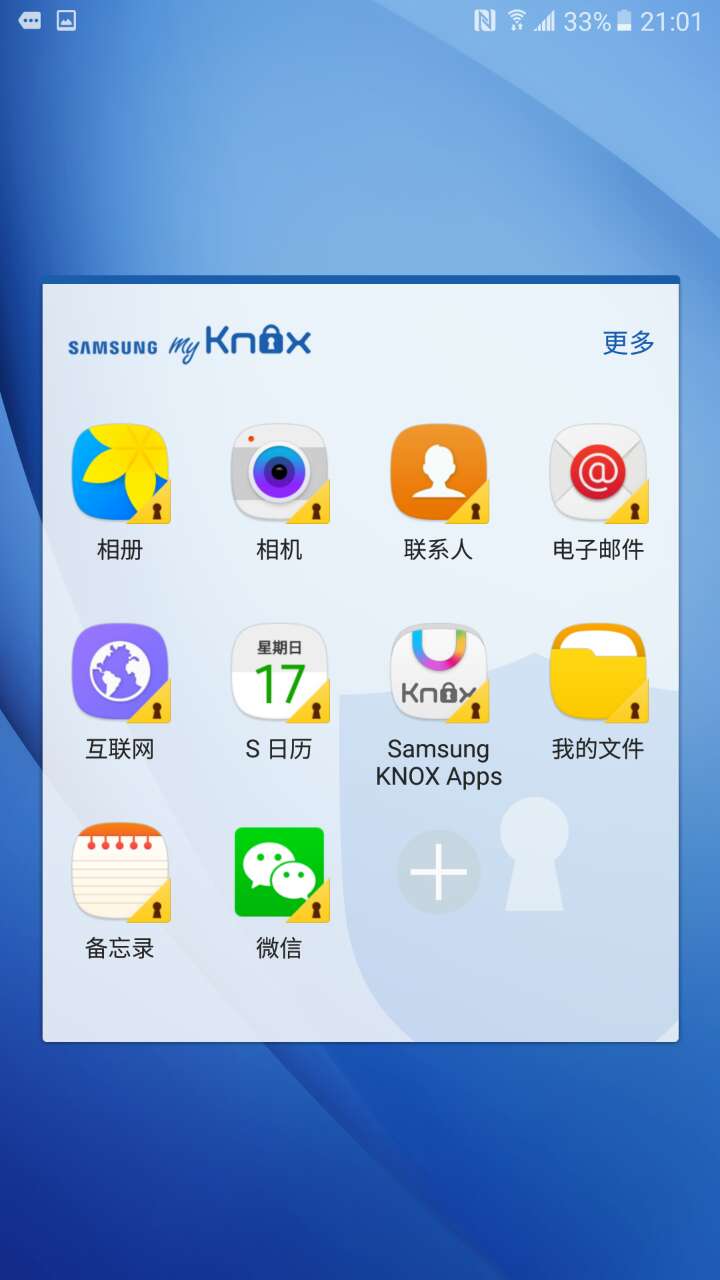Open the 备忘录 memo app
The width and height of the screenshot is (720, 1280).
point(119,870)
